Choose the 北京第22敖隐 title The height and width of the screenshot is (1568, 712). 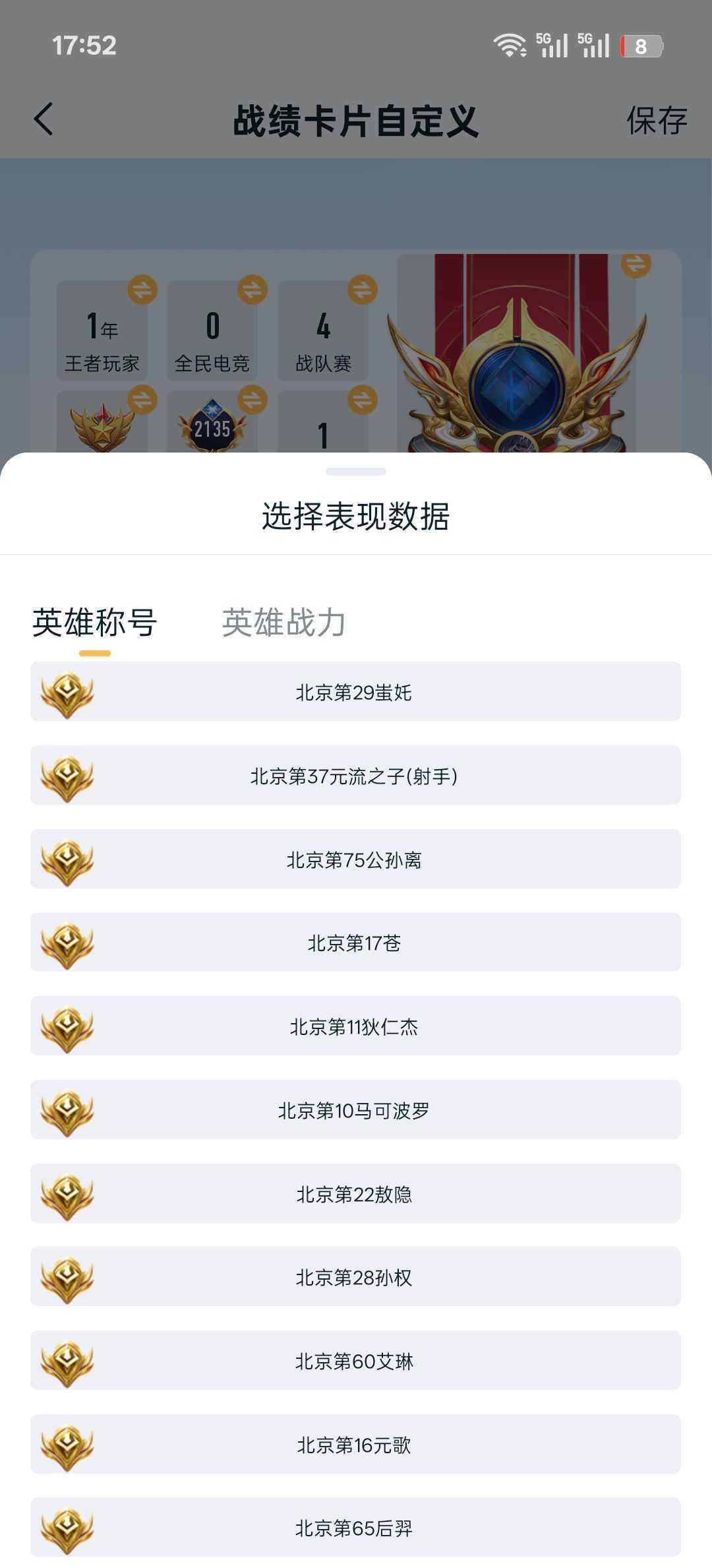[x=355, y=1194]
